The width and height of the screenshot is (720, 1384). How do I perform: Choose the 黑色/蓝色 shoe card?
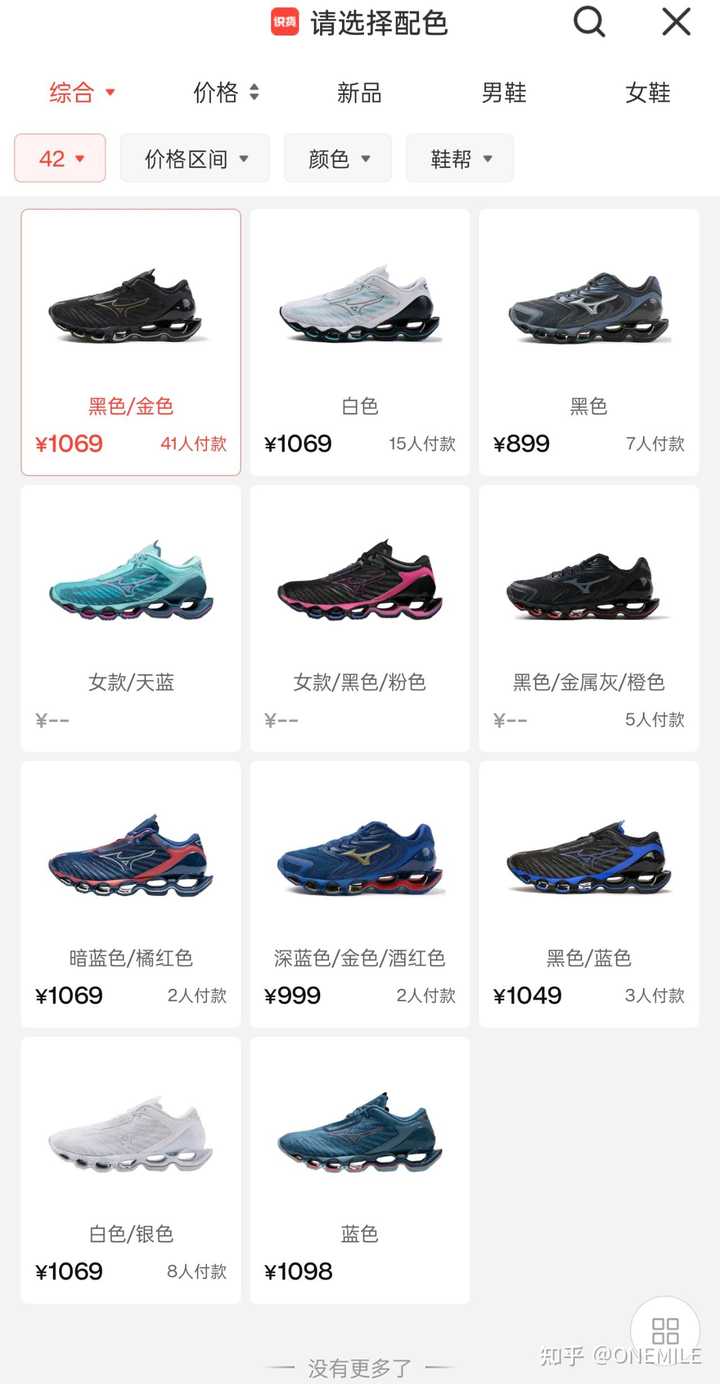(x=589, y=894)
